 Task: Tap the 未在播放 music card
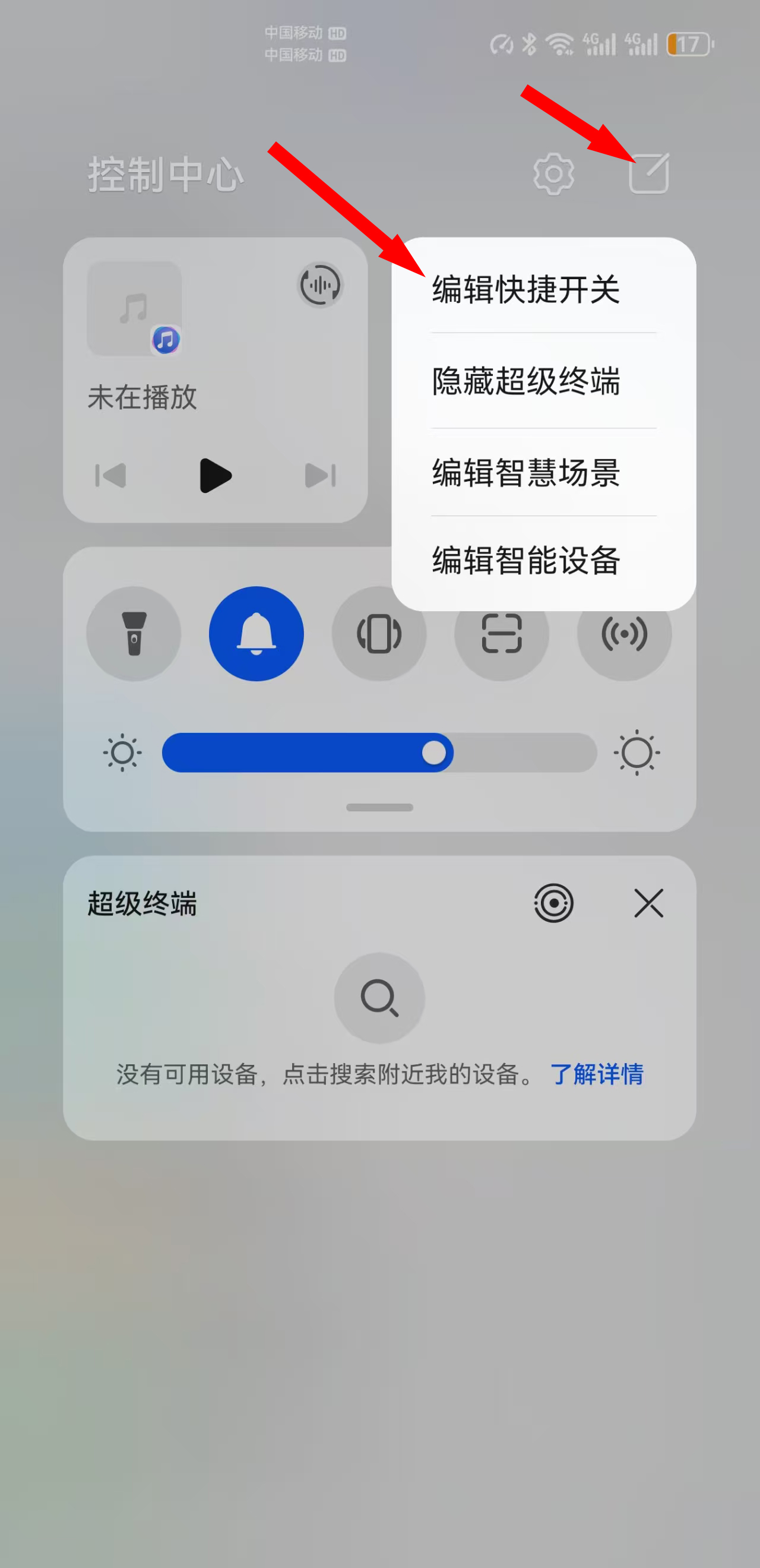coord(142,397)
